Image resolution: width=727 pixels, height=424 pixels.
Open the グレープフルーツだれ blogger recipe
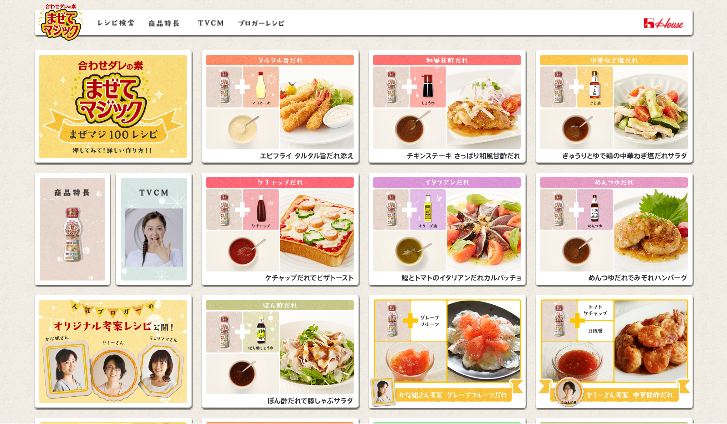(447, 351)
